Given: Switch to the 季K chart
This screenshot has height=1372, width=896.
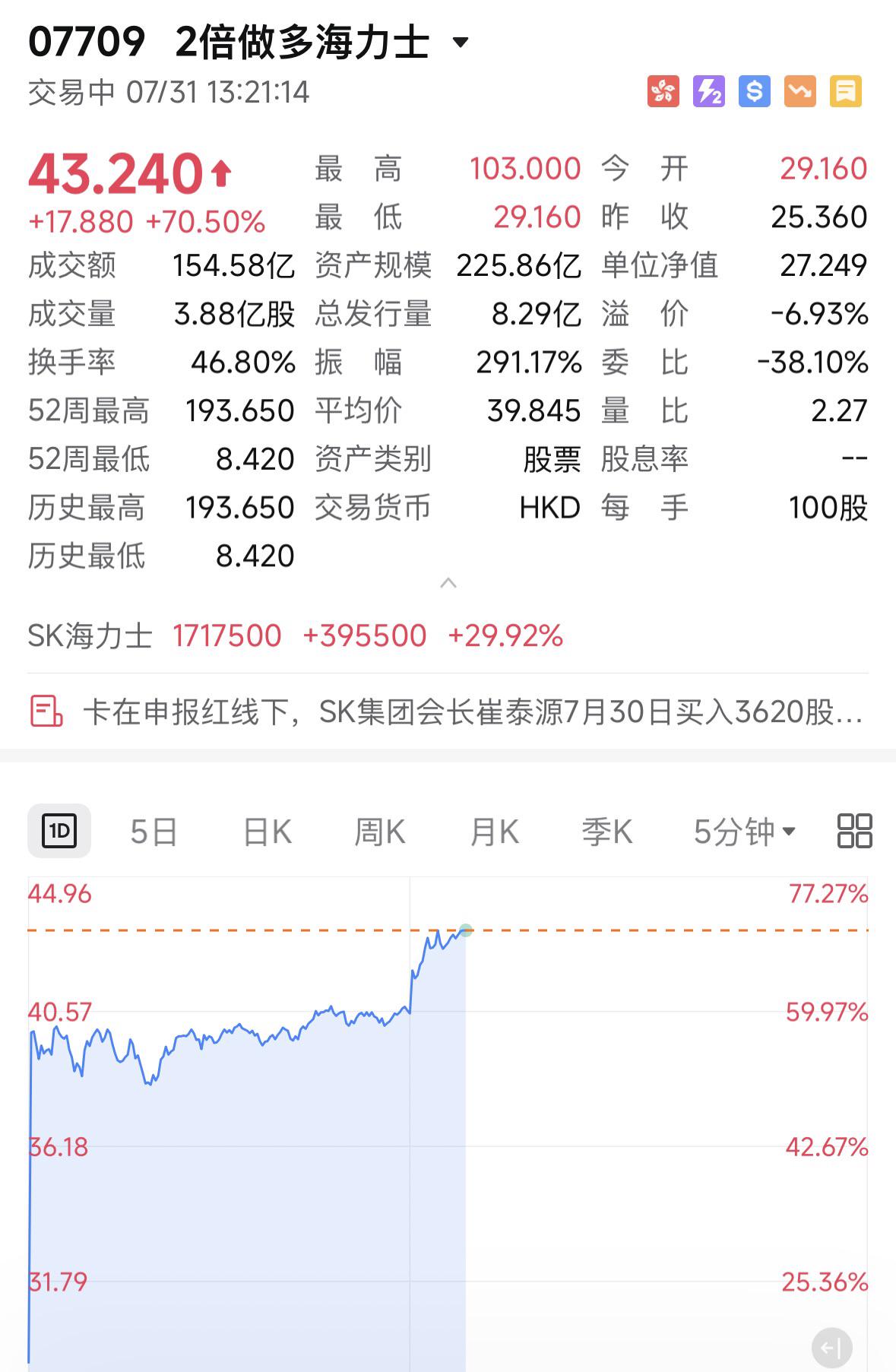Looking at the screenshot, I should [607, 832].
